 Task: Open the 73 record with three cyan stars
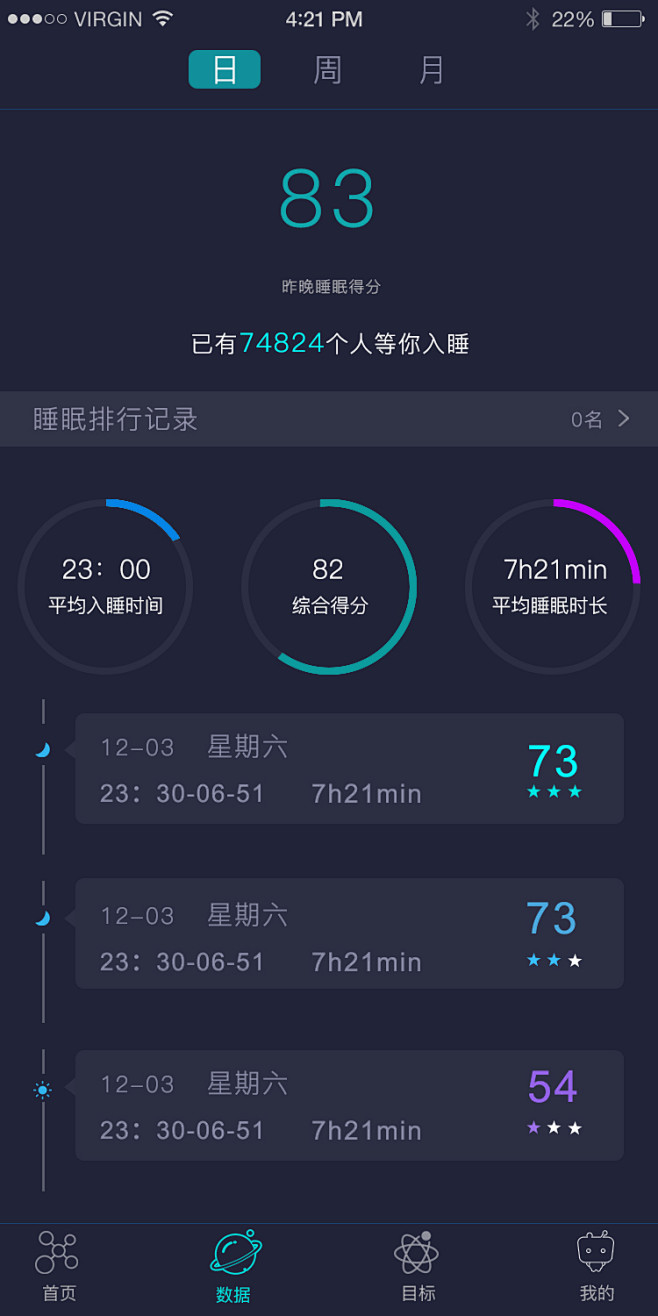click(349, 768)
